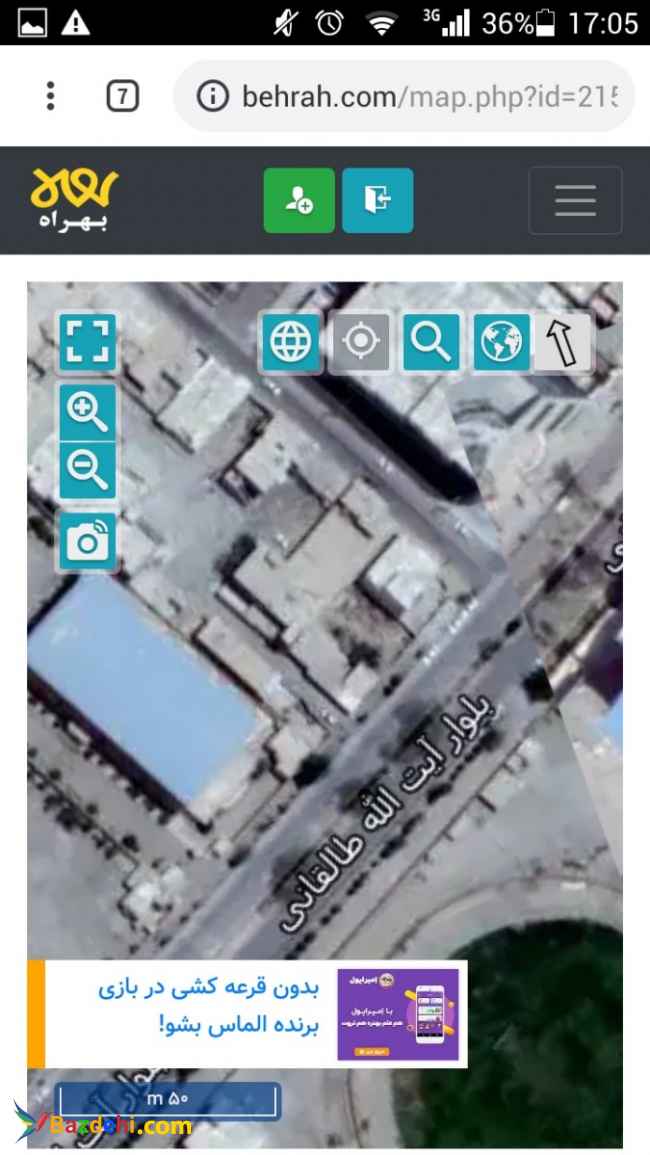Reset map orientation with north arrow
This screenshot has height=1155, width=650.
pos(563,343)
